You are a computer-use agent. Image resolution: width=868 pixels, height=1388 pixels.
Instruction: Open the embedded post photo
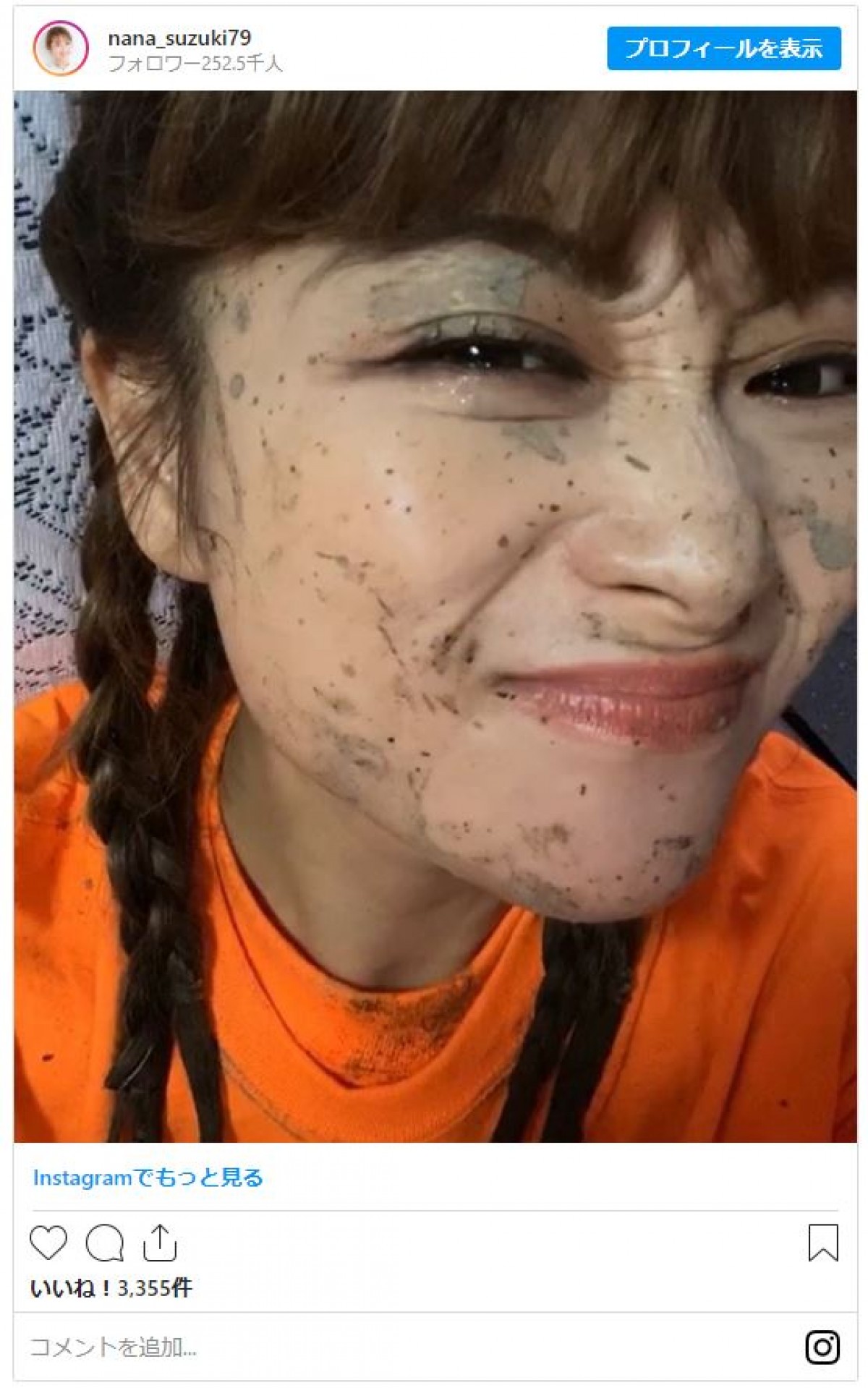coord(435,616)
